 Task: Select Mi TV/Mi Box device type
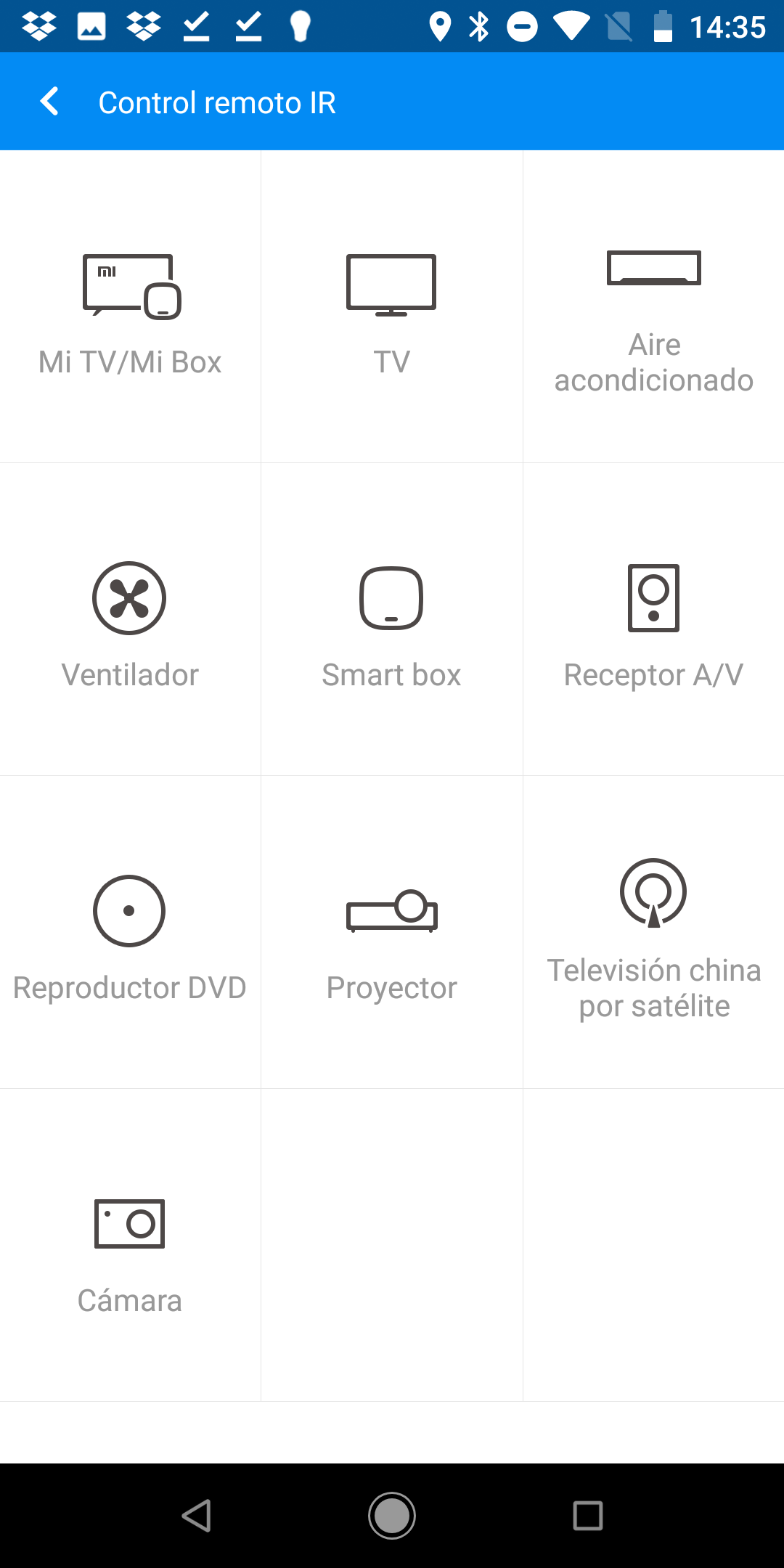click(130, 306)
